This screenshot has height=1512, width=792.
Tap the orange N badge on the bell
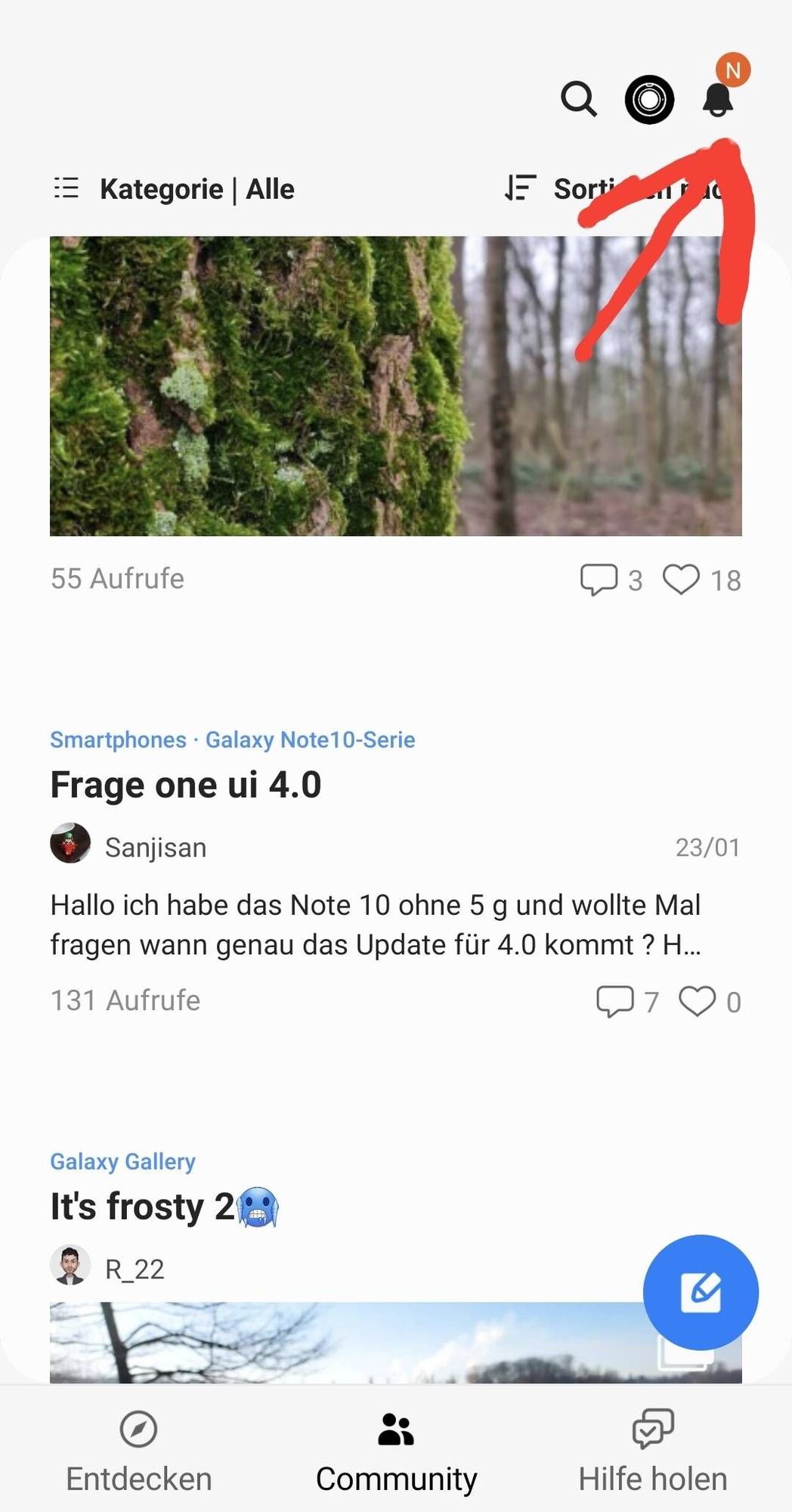[x=732, y=70]
